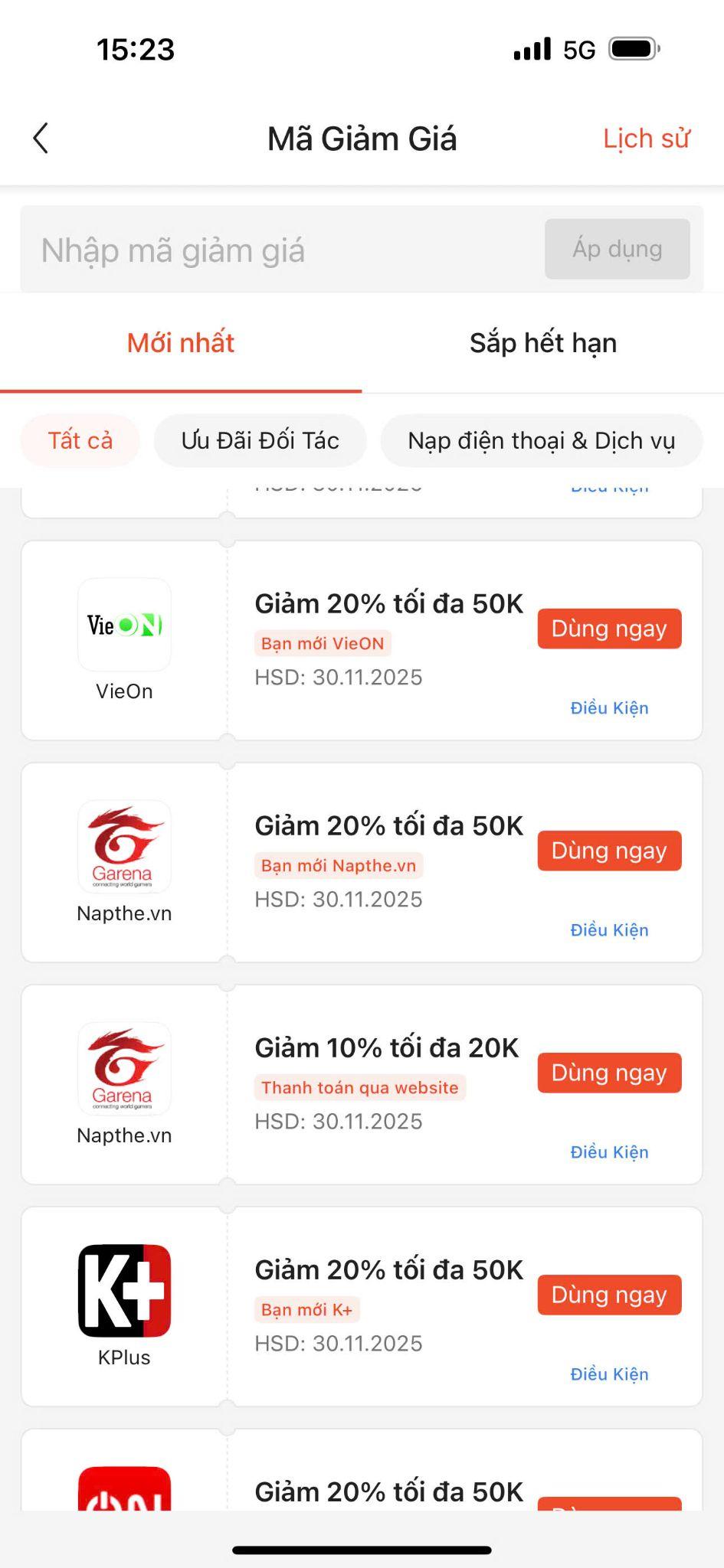Image resolution: width=724 pixels, height=1568 pixels.
Task: Tap the back chevron arrow
Action: [x=41, y=139]
